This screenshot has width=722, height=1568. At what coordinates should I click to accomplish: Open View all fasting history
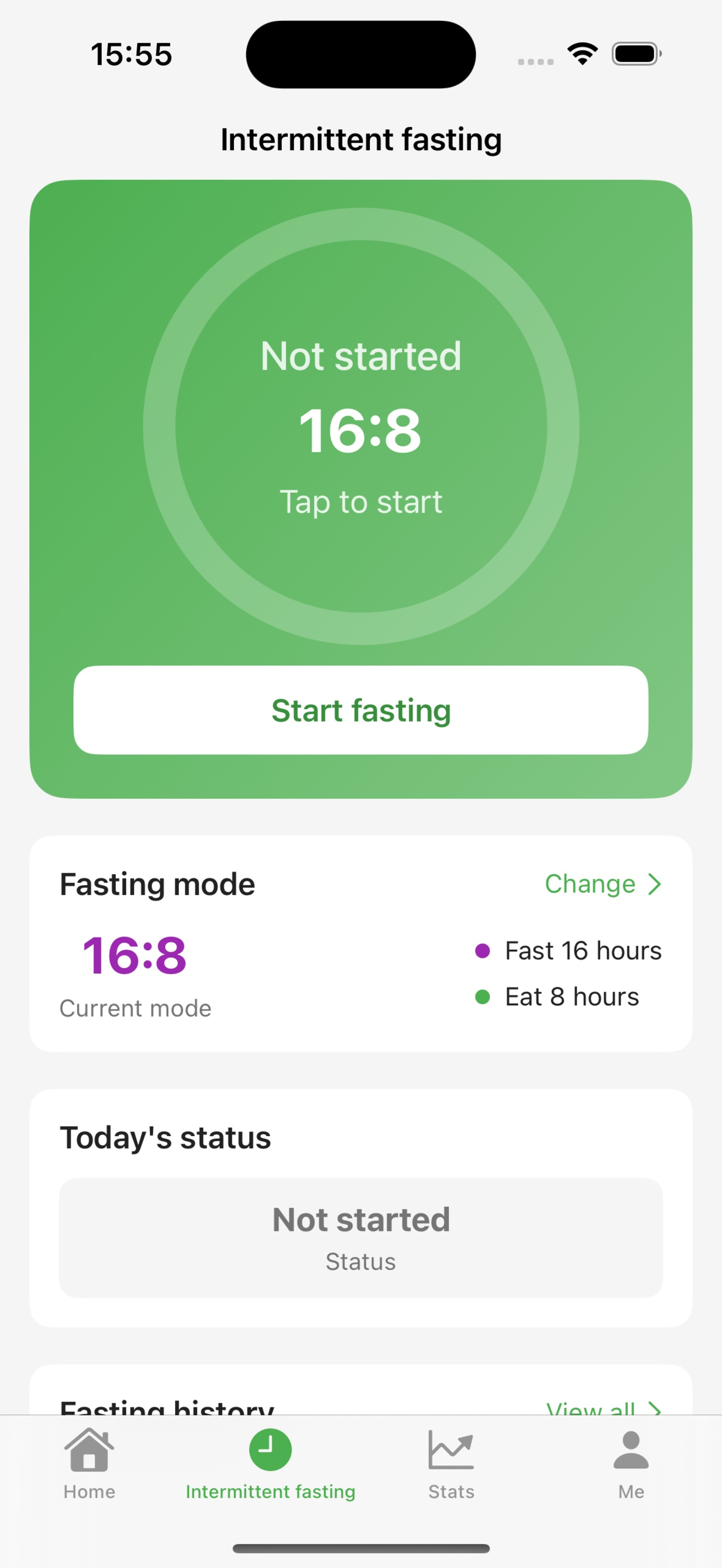tap(603, 1407)
